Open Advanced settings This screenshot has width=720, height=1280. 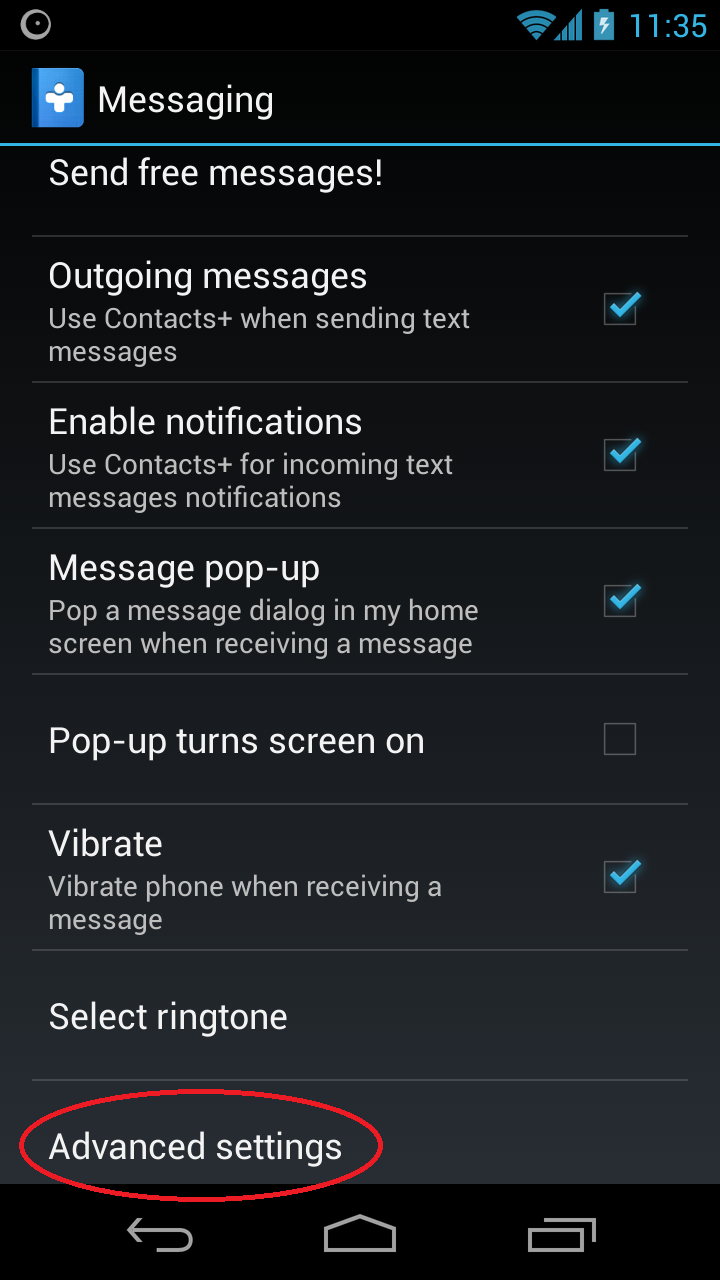[x=360, y=1134]
